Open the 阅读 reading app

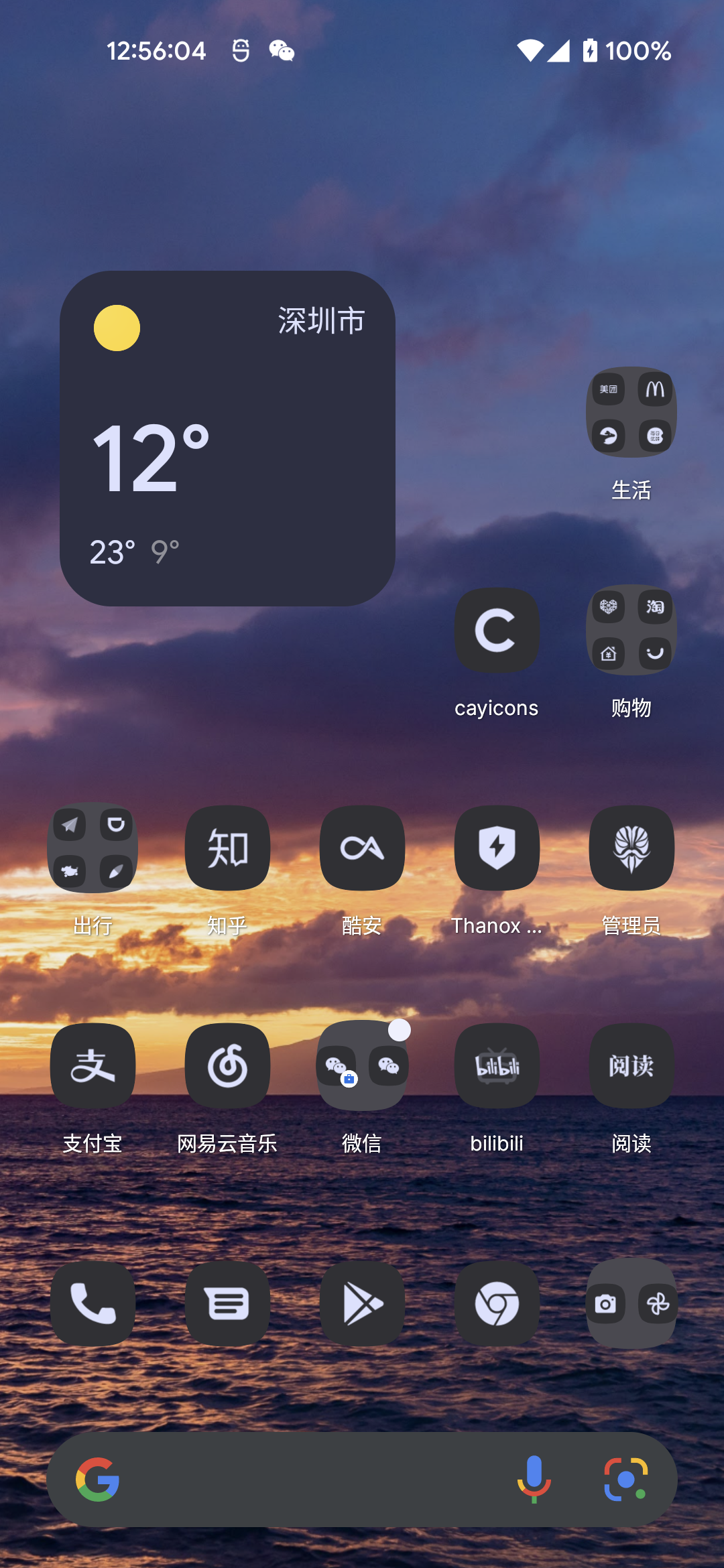[631, 1065]
